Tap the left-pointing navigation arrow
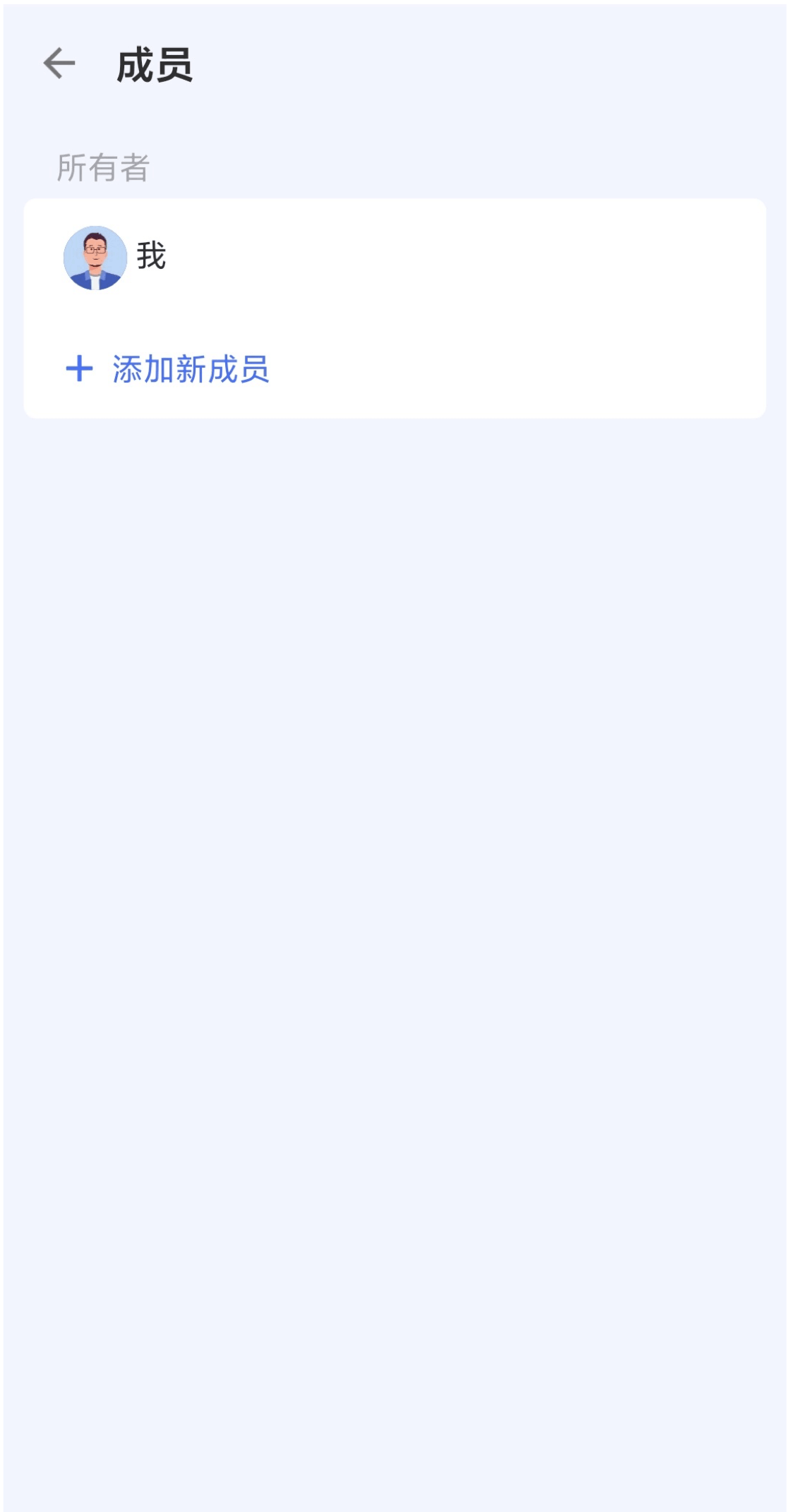Screen dimensions: 792x1512 (58, 64)
